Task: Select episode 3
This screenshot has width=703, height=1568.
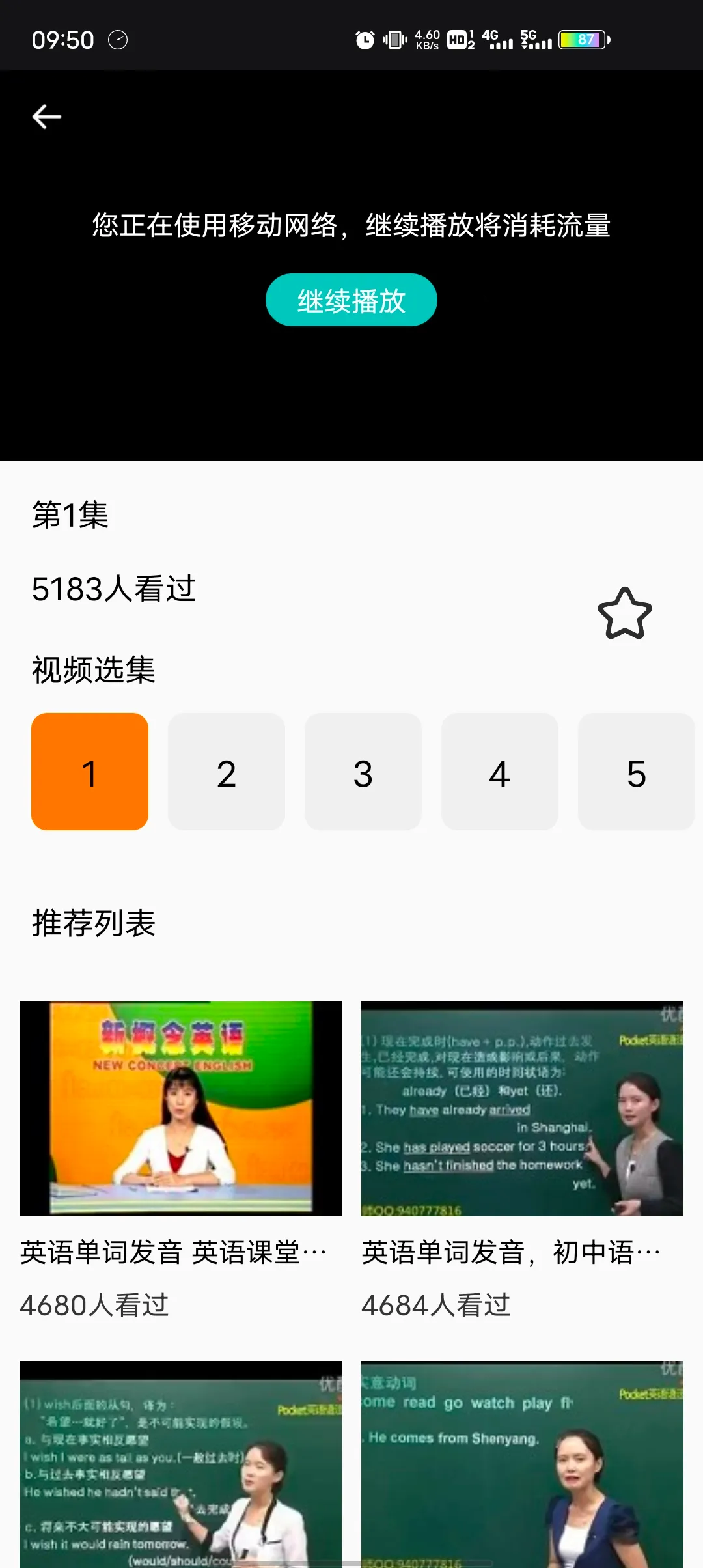Action: point(363,772)
